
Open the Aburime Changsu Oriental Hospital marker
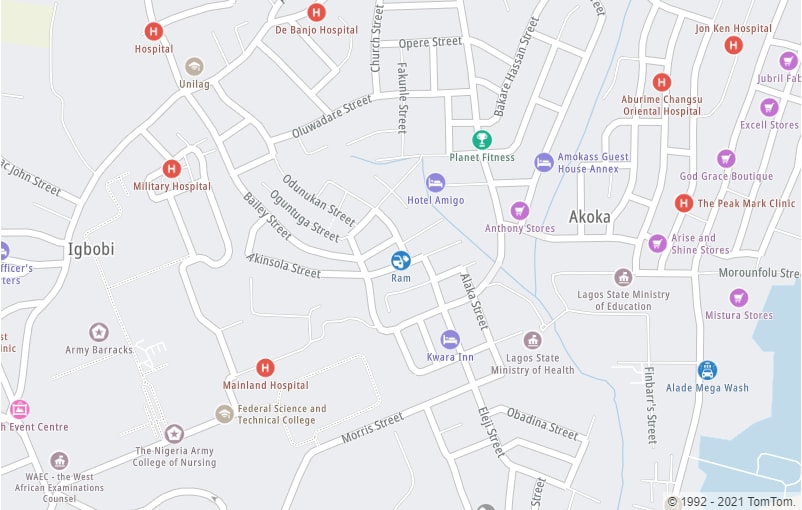click(661, 82)
